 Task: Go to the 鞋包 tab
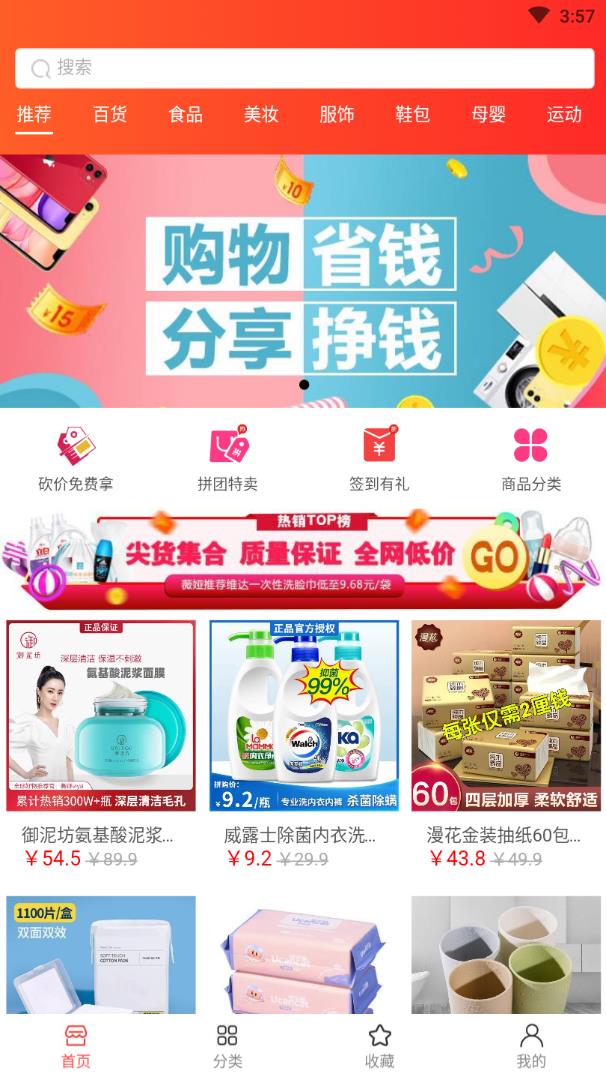tap(413, 115)
